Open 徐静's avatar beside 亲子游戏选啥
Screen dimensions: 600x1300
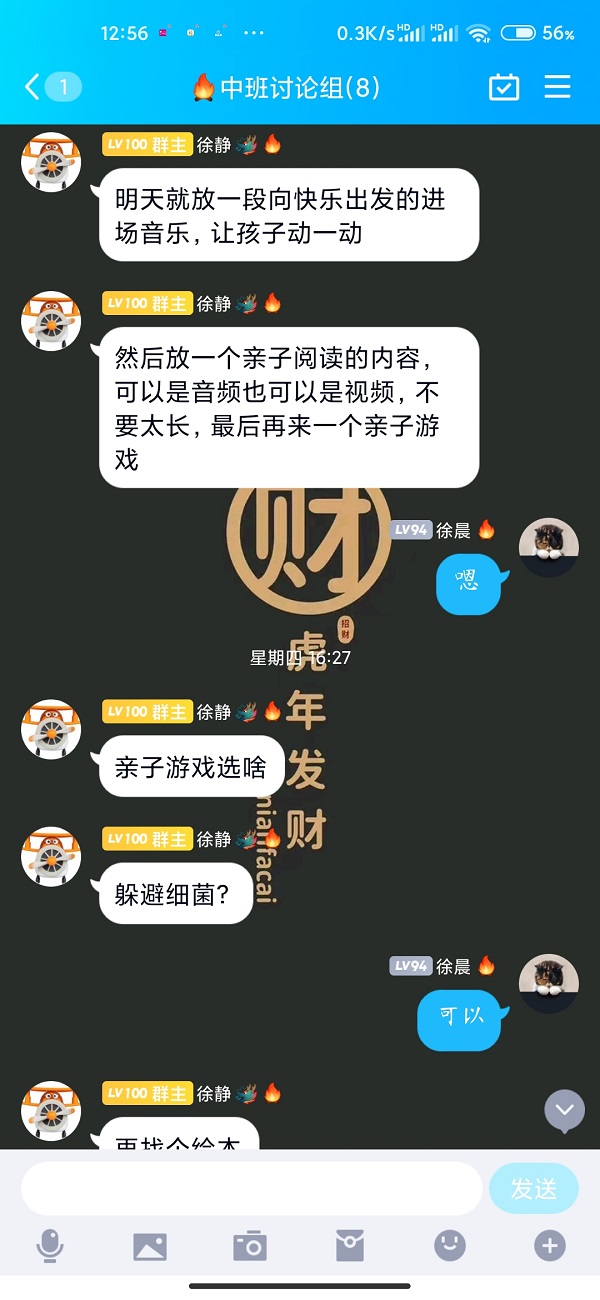[51, 729]
